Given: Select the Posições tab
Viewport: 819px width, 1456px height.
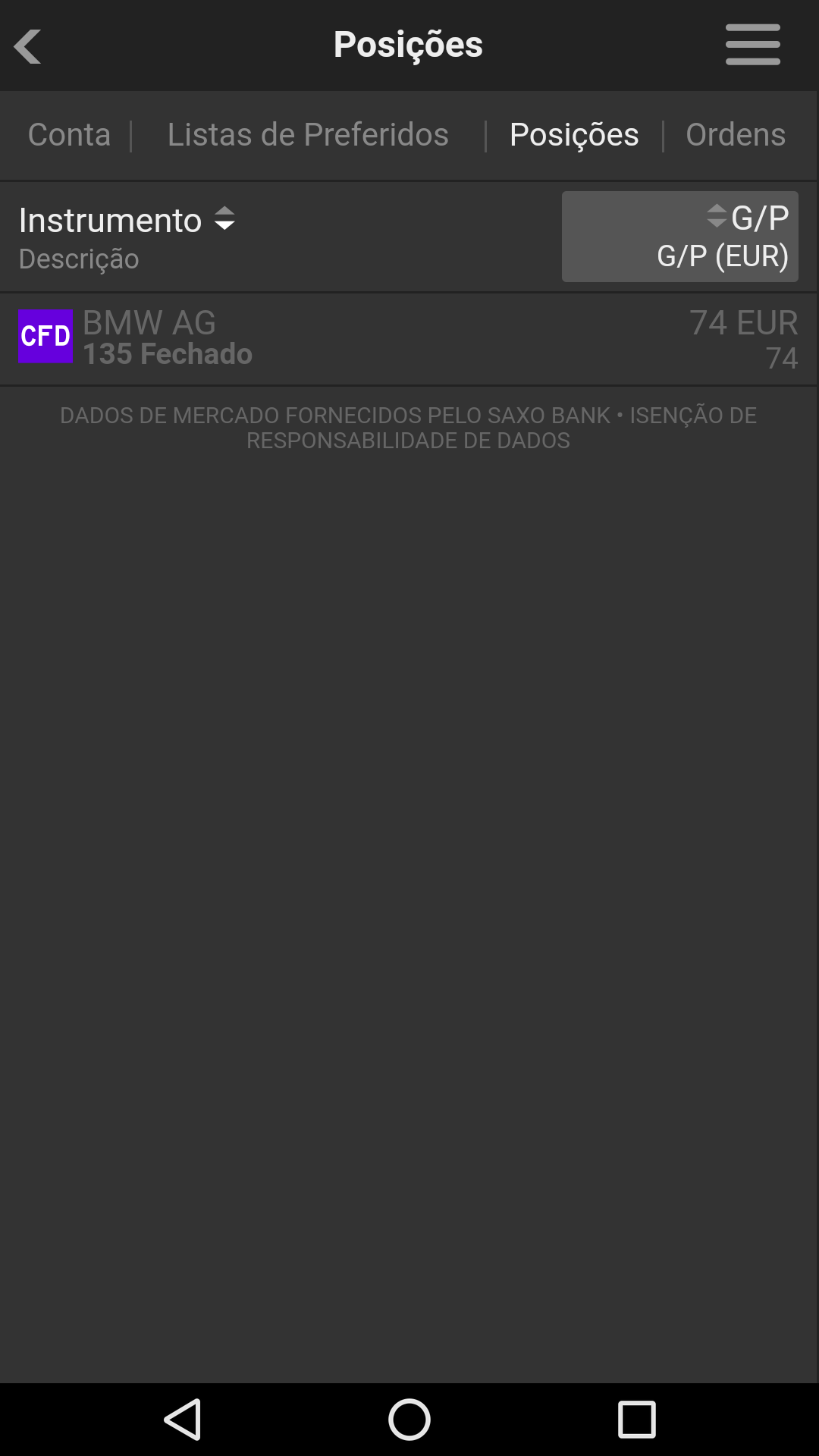Looking at the screenshot, I should 574,135.
